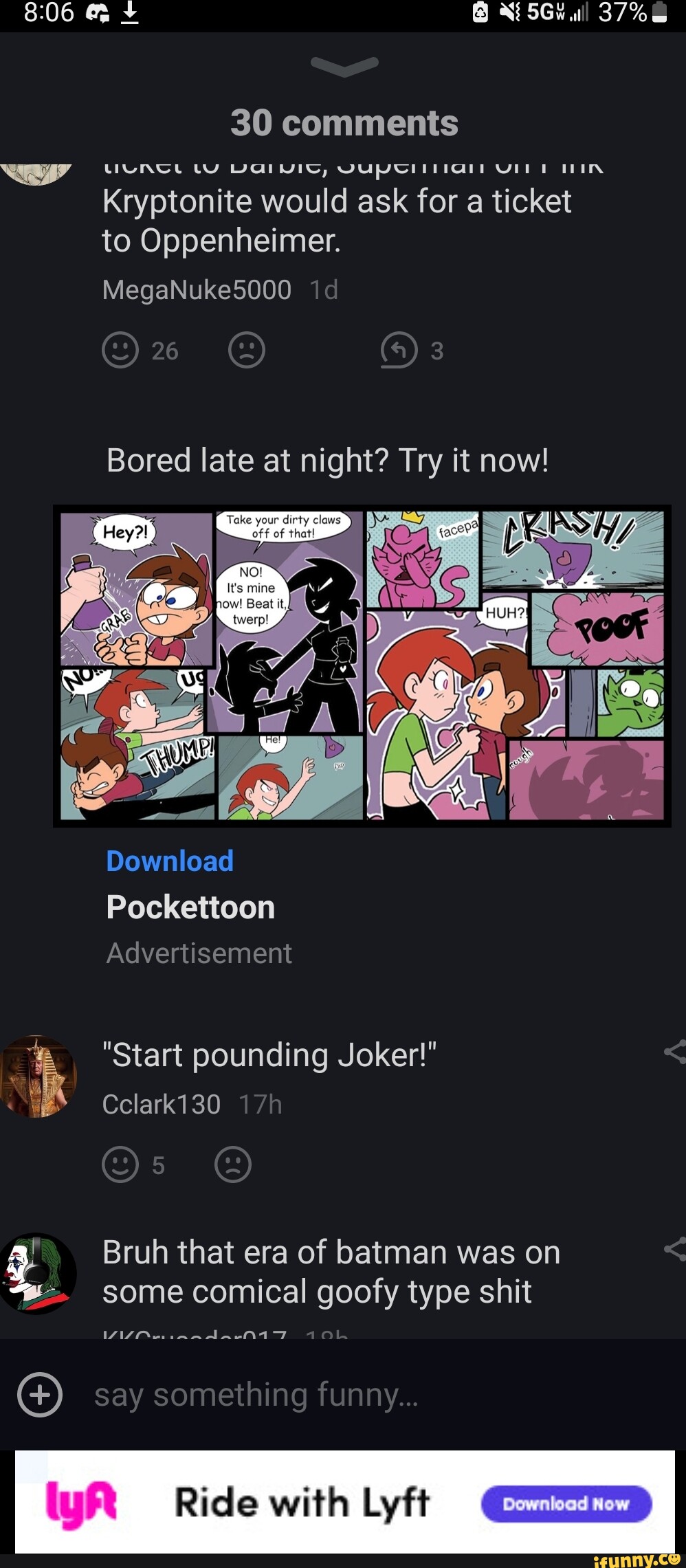The height and width of the screenshot is (1568, 686).
Task: Share Cclark130's comment
Action: [x=674, y=1052]
